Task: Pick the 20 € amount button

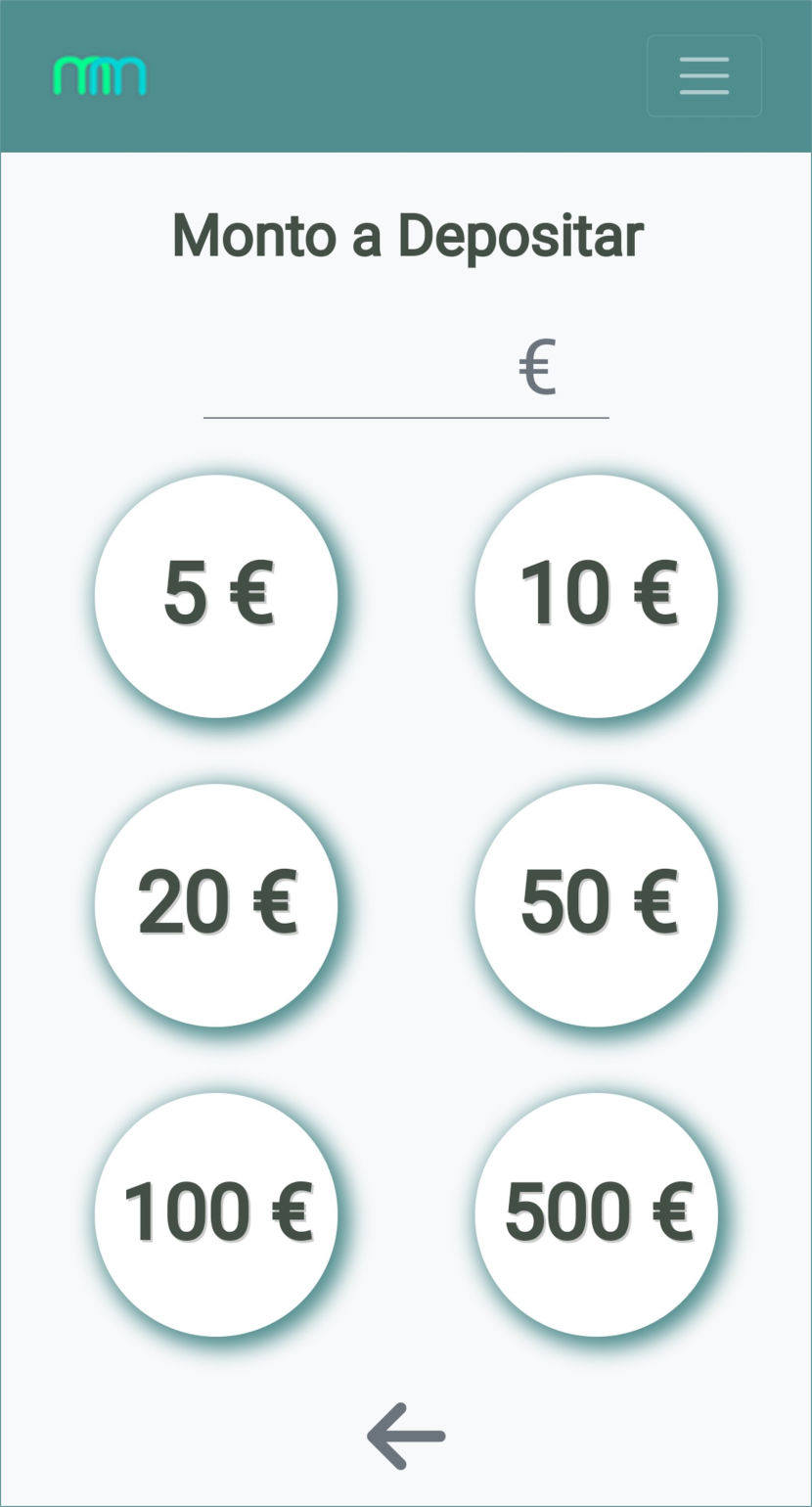Action: point(216,905)
